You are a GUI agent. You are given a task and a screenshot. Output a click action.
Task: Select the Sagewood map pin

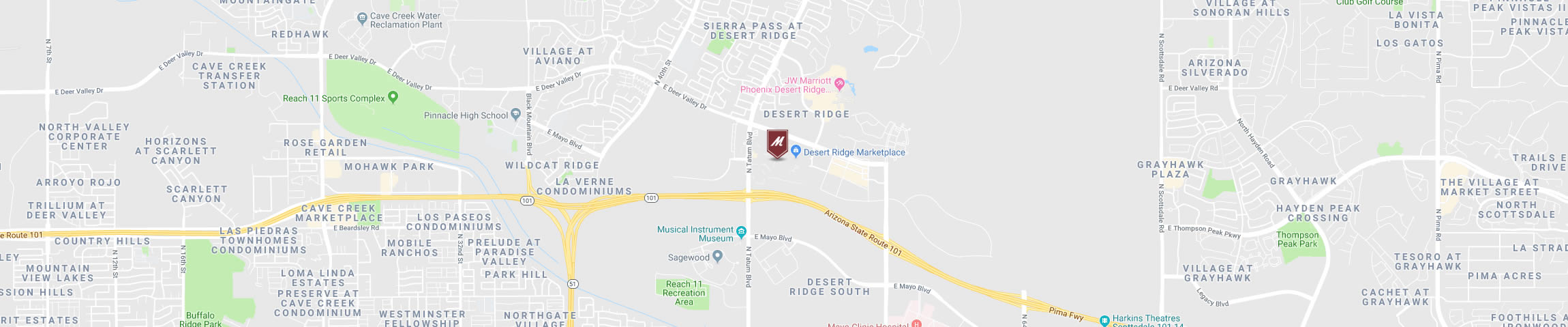pos(717,257)
